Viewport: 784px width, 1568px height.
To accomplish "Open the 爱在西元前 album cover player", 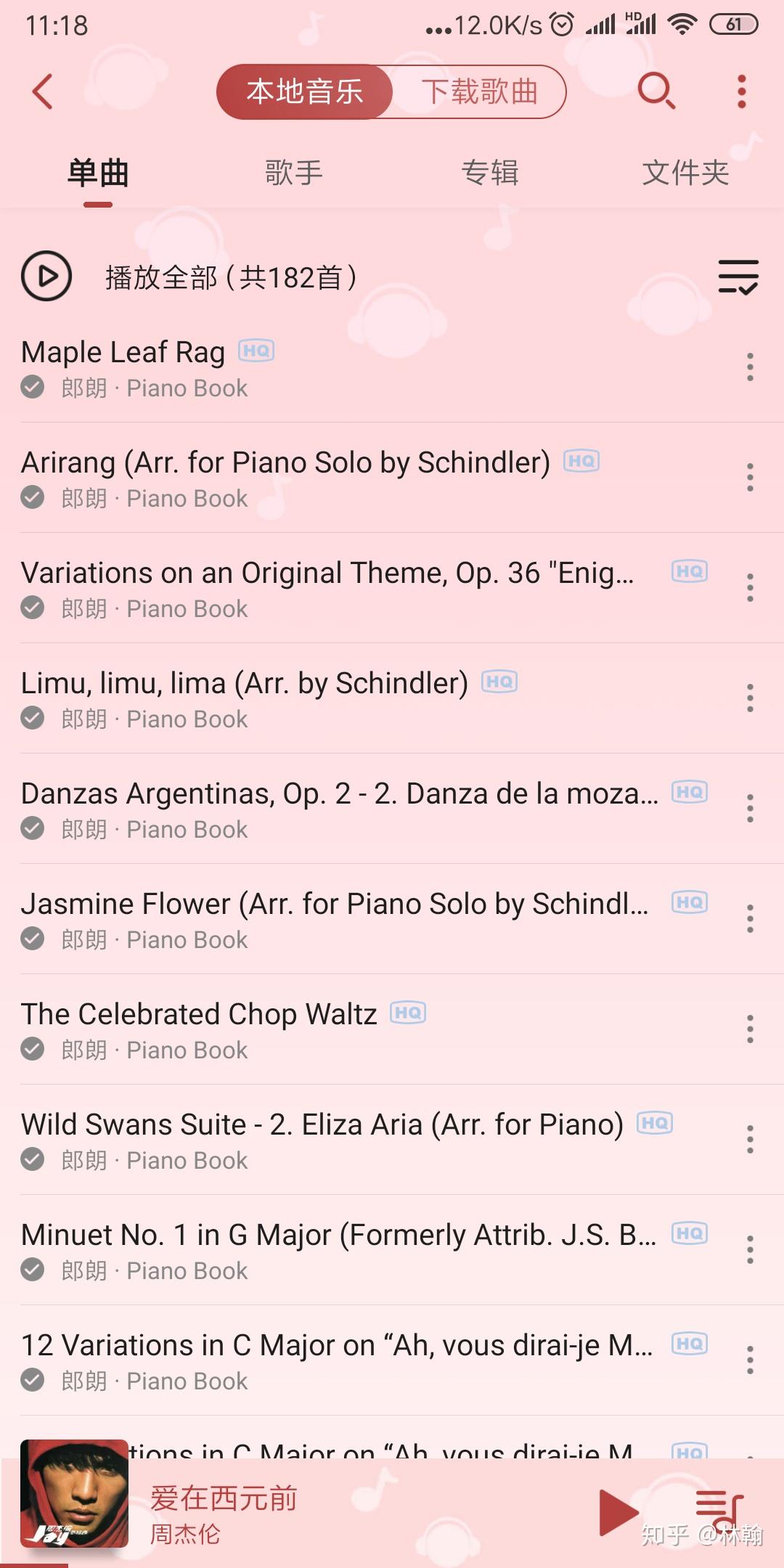I will point(74,1494).
